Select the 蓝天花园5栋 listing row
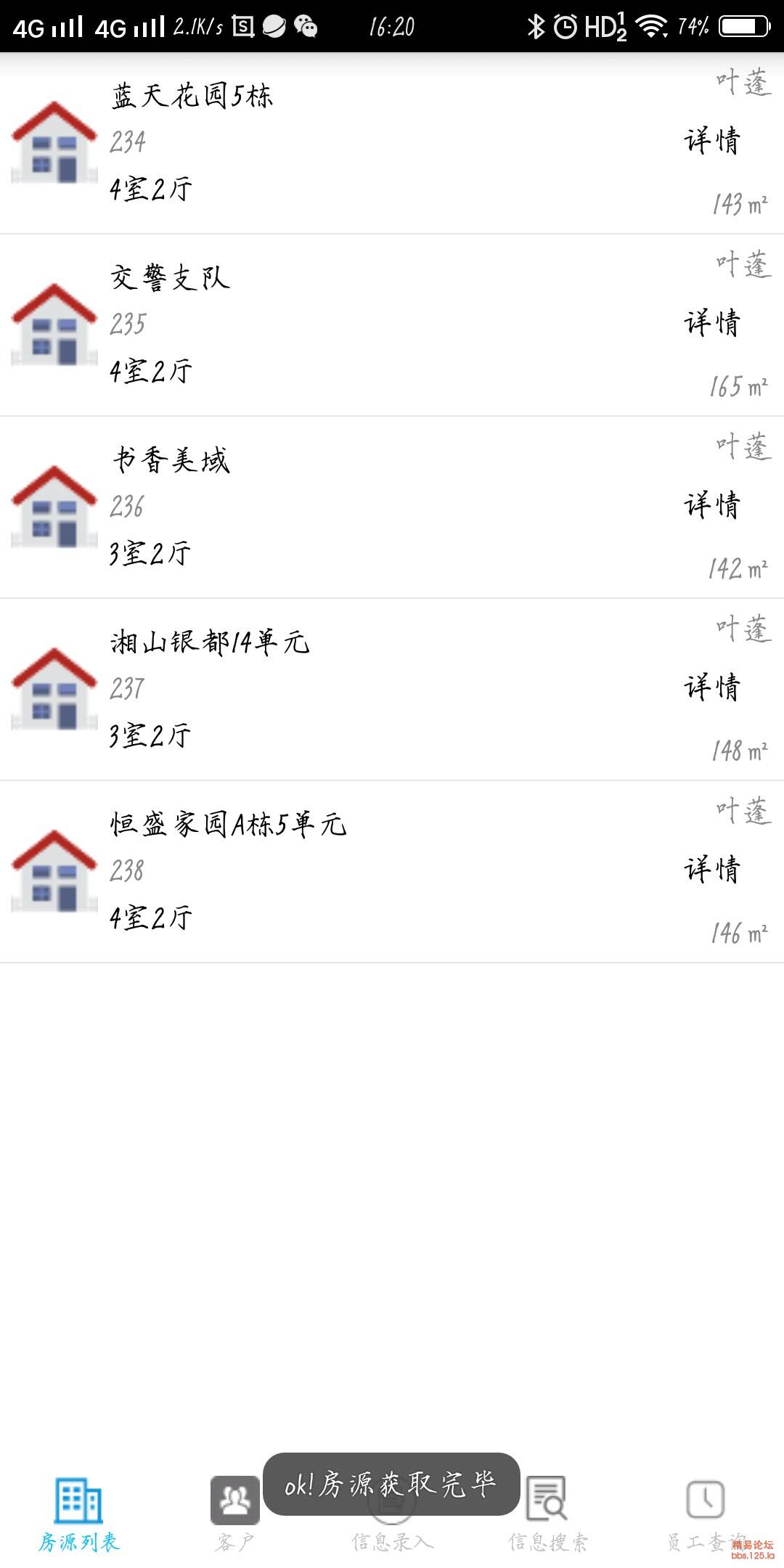The width and height of the screenshot is (784, 1568). coord(392,143)
